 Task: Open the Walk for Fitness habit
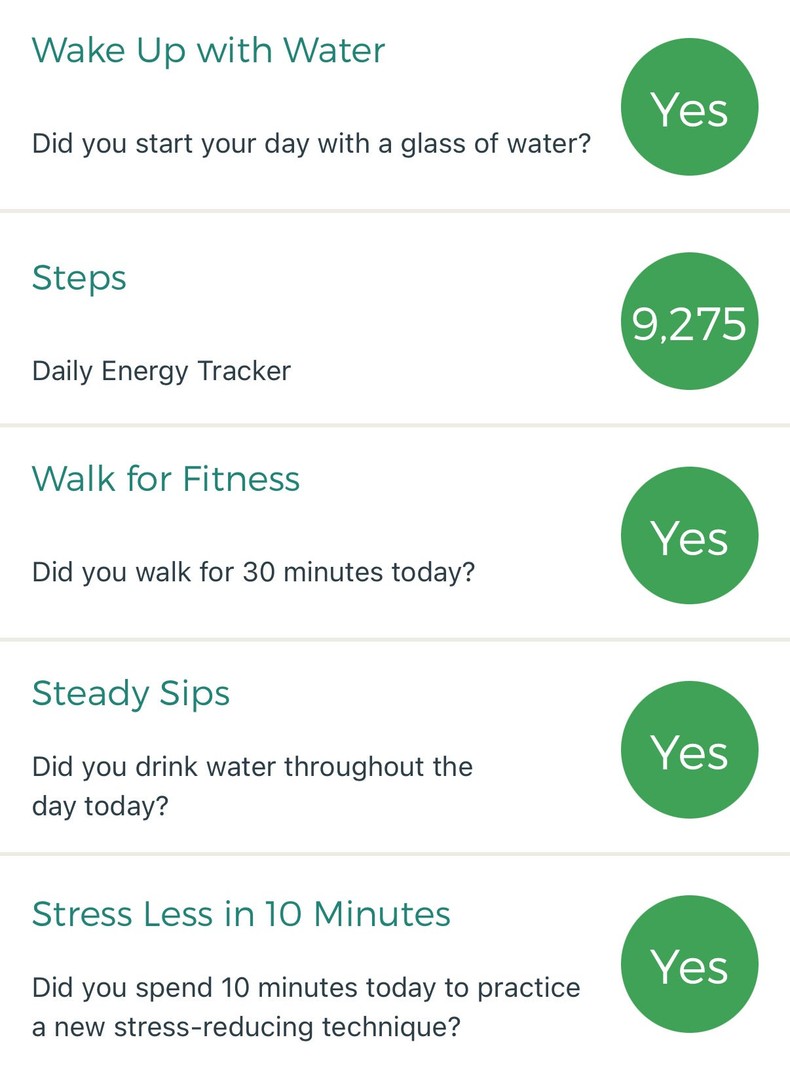click(x=166, y=479)
